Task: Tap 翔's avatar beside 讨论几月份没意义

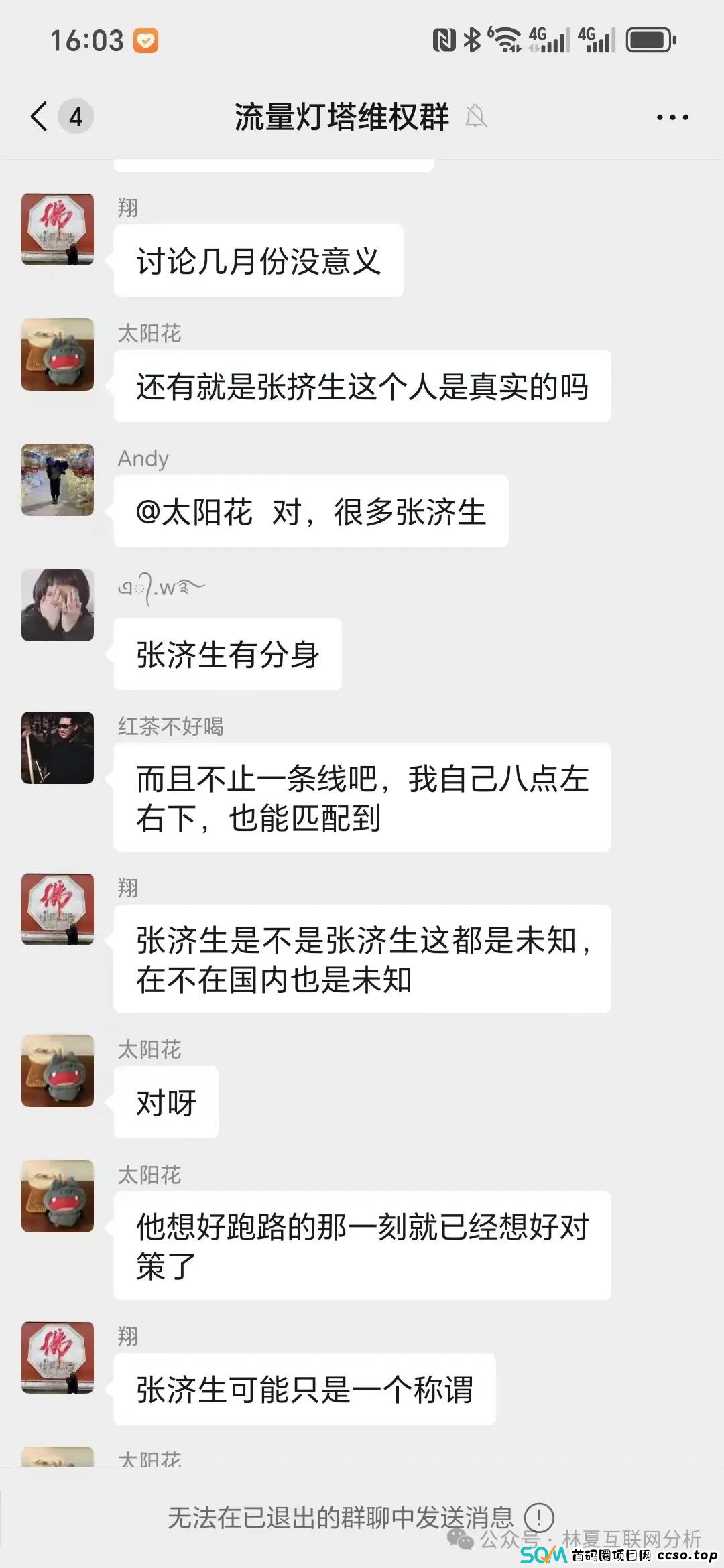Action: click(x=58, y=230)
